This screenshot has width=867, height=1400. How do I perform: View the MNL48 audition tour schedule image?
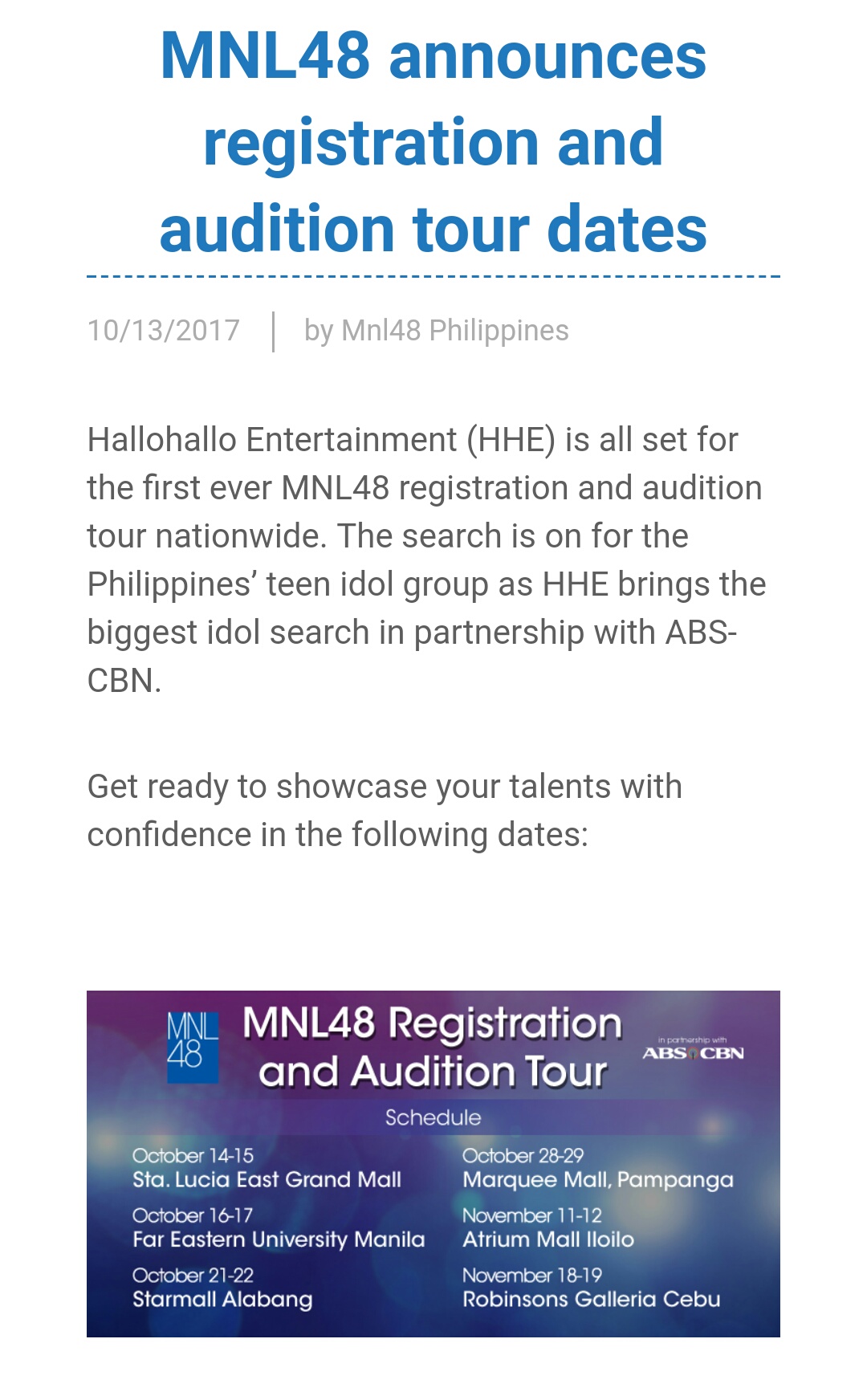pyautogui.click(x=433, y=1163)
